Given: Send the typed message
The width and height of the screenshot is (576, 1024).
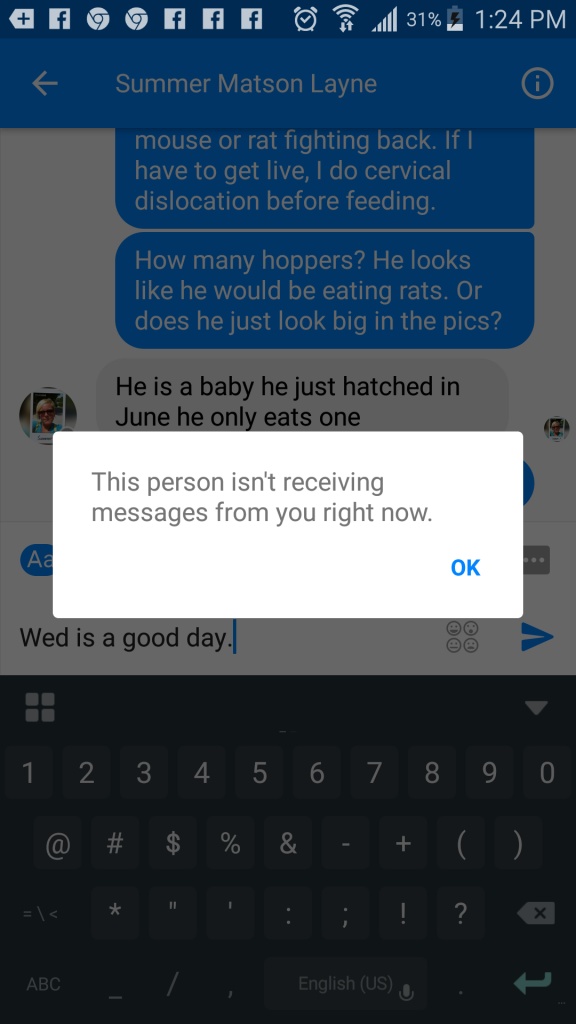Looking at the screenshot, I should pos(537,637).
